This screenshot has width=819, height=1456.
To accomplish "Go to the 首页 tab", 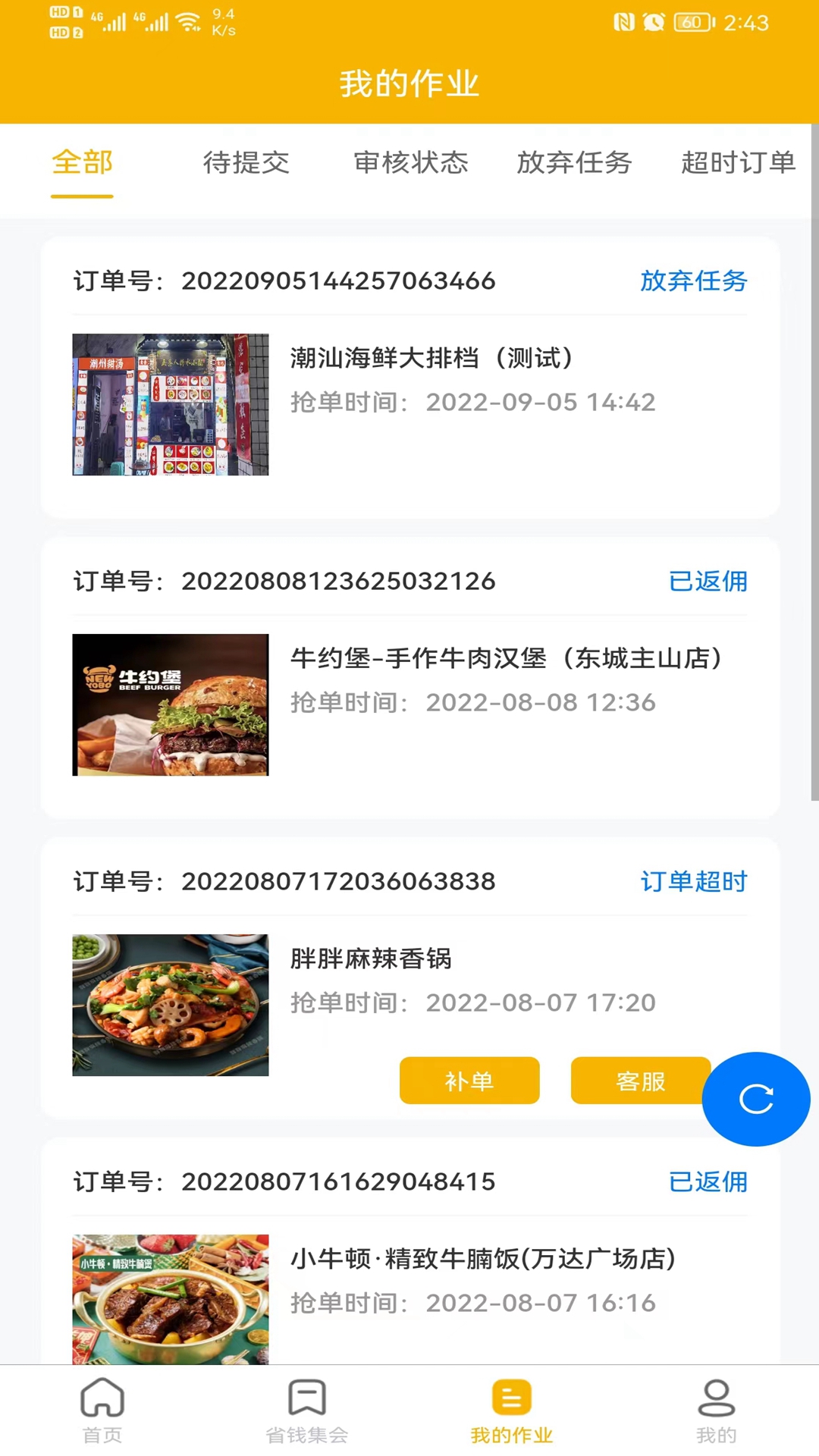I will pyautogui.click(x=102, y=1410).
